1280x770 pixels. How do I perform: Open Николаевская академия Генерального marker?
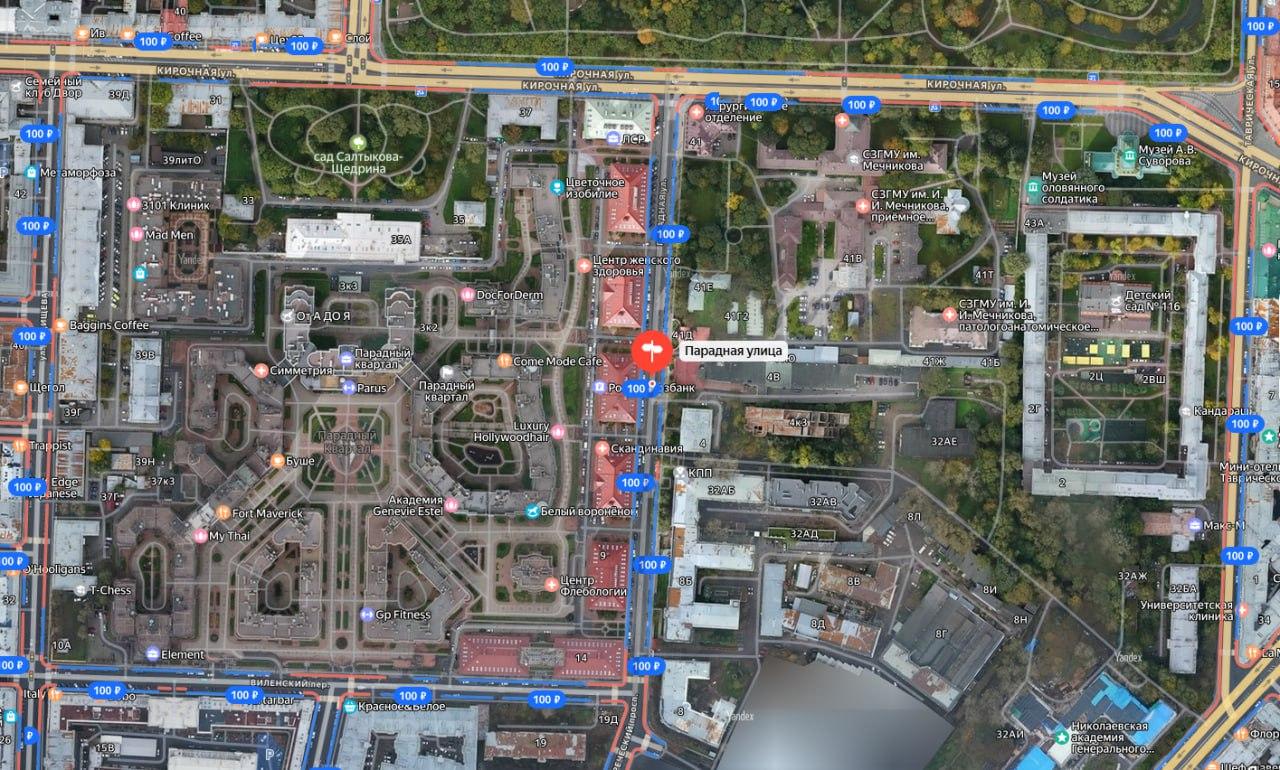click(x=1060, y=736)
